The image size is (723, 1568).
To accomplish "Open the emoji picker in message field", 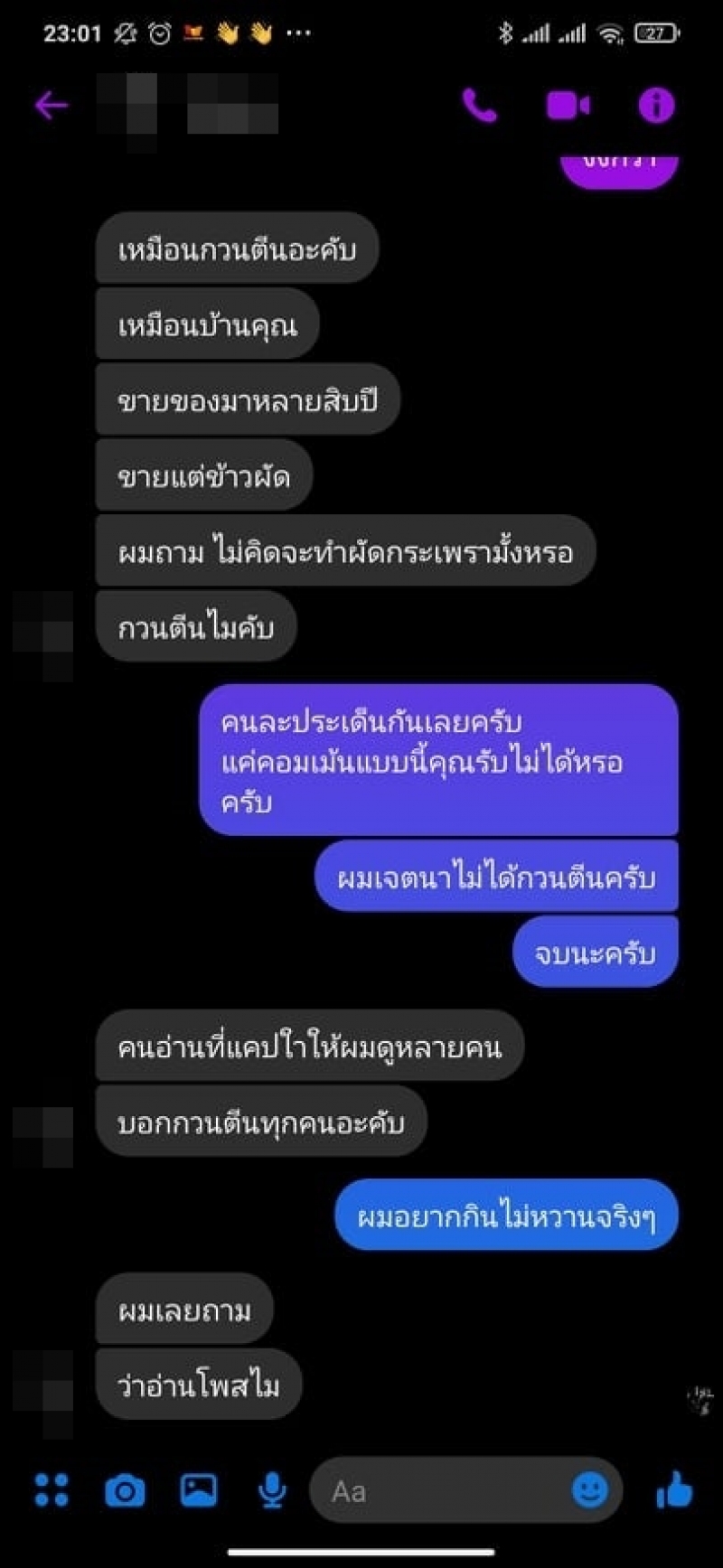I will tap(590, 1490).
